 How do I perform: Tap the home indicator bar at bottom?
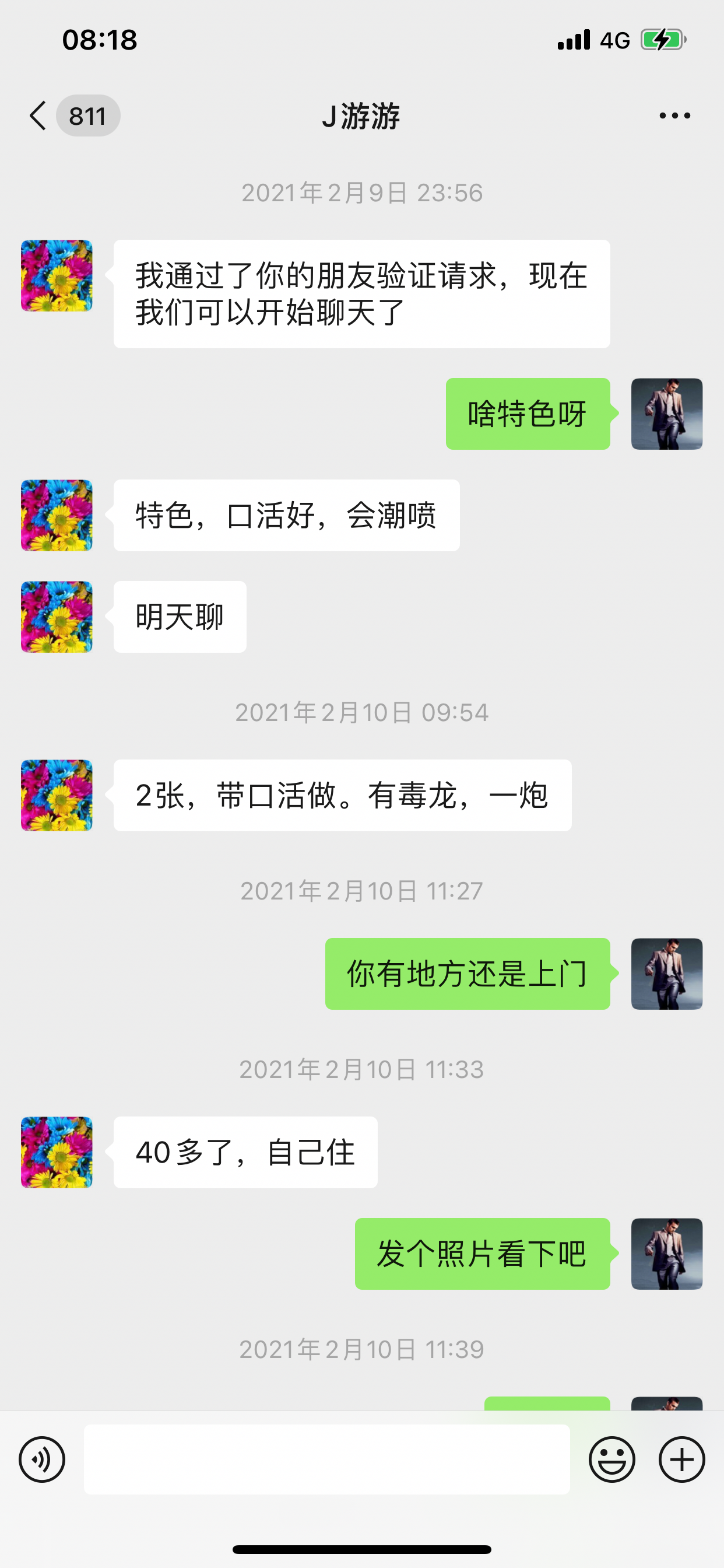[362, 1549]
